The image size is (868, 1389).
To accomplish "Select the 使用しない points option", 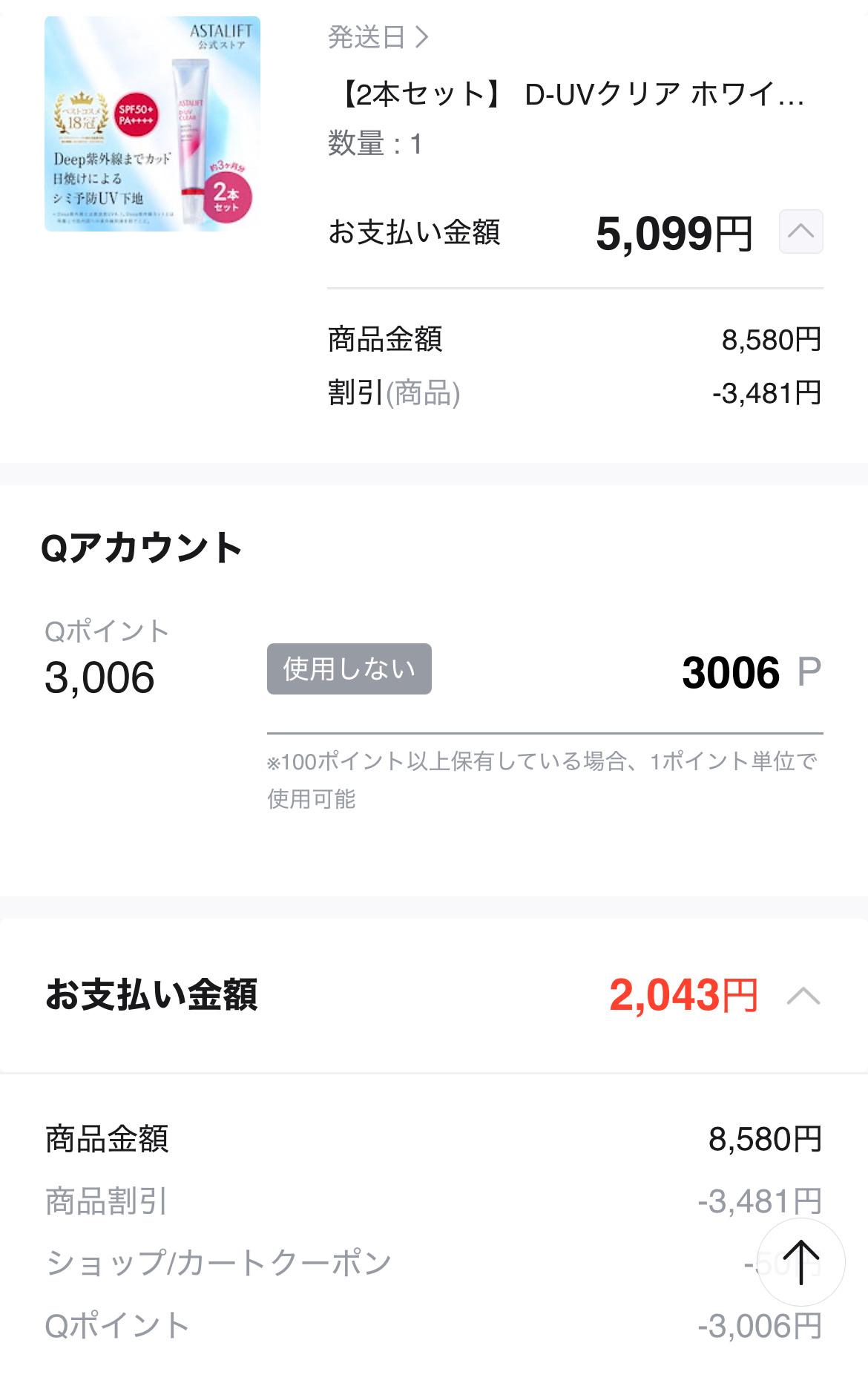I will point(349,669).
